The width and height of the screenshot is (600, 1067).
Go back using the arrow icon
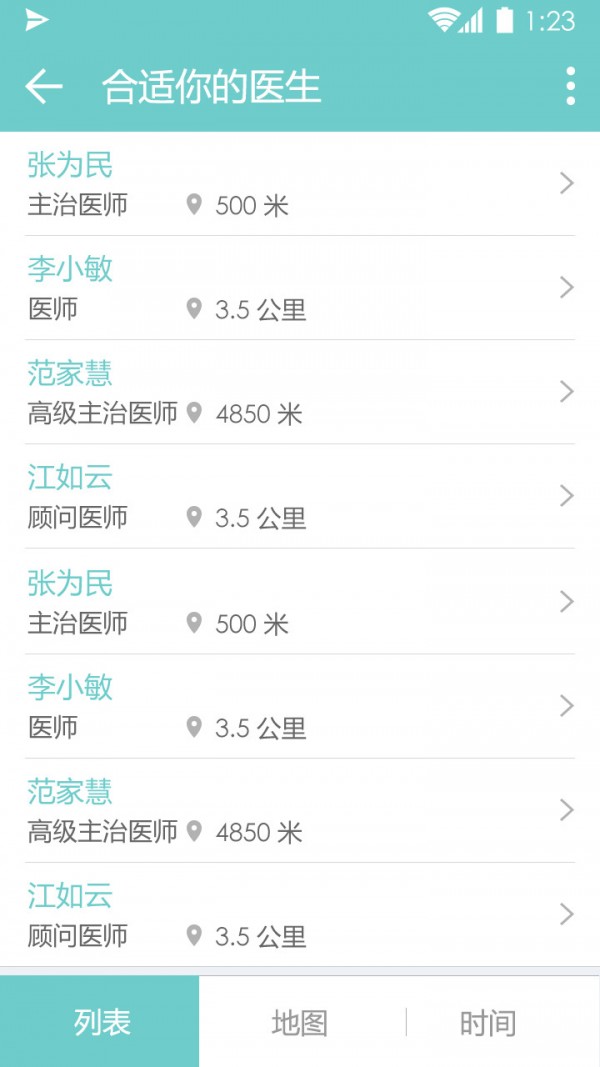pos(43,87)
